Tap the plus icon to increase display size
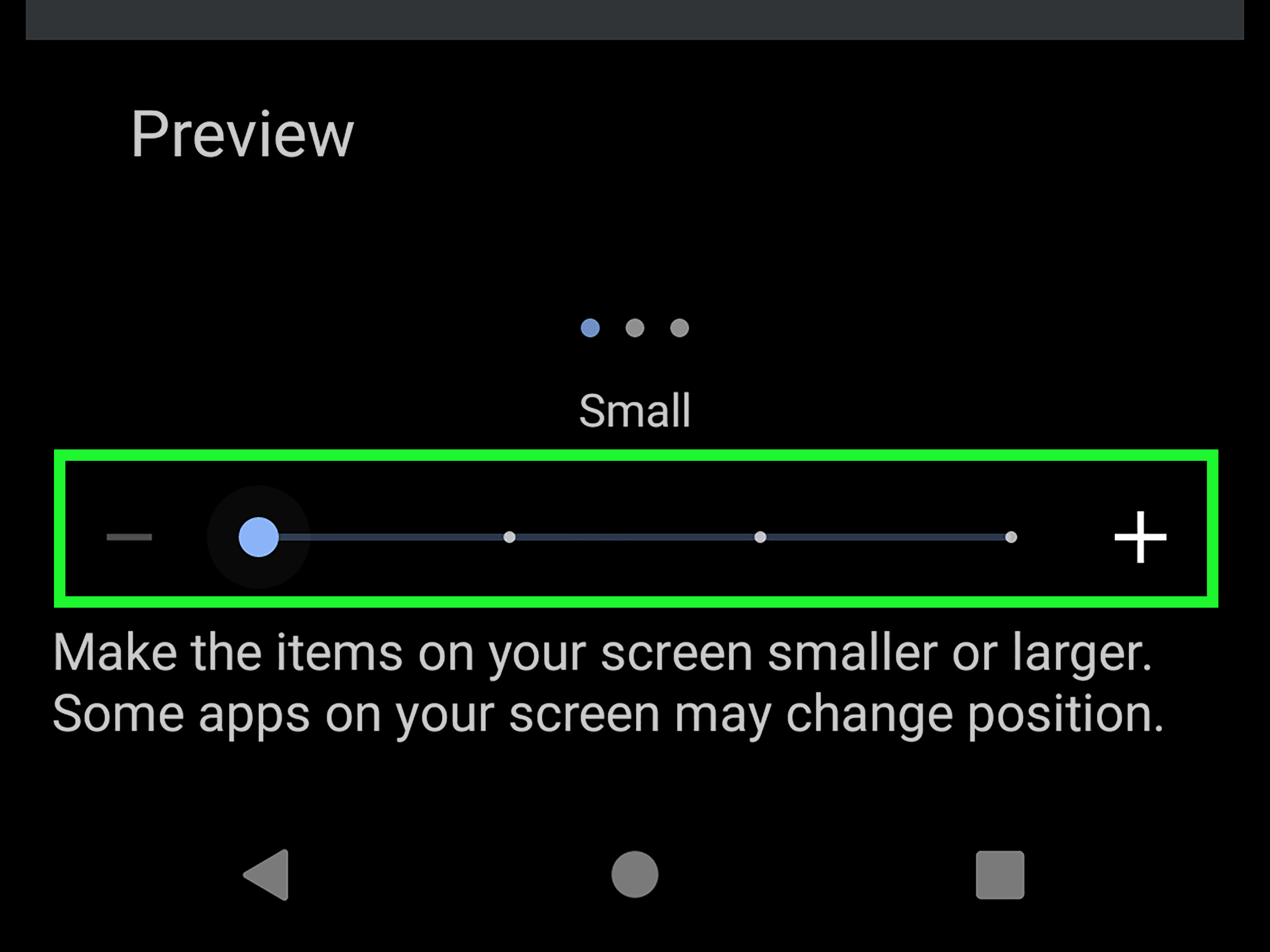Viewport: 1270px width, 952px height. (1140, 537)
